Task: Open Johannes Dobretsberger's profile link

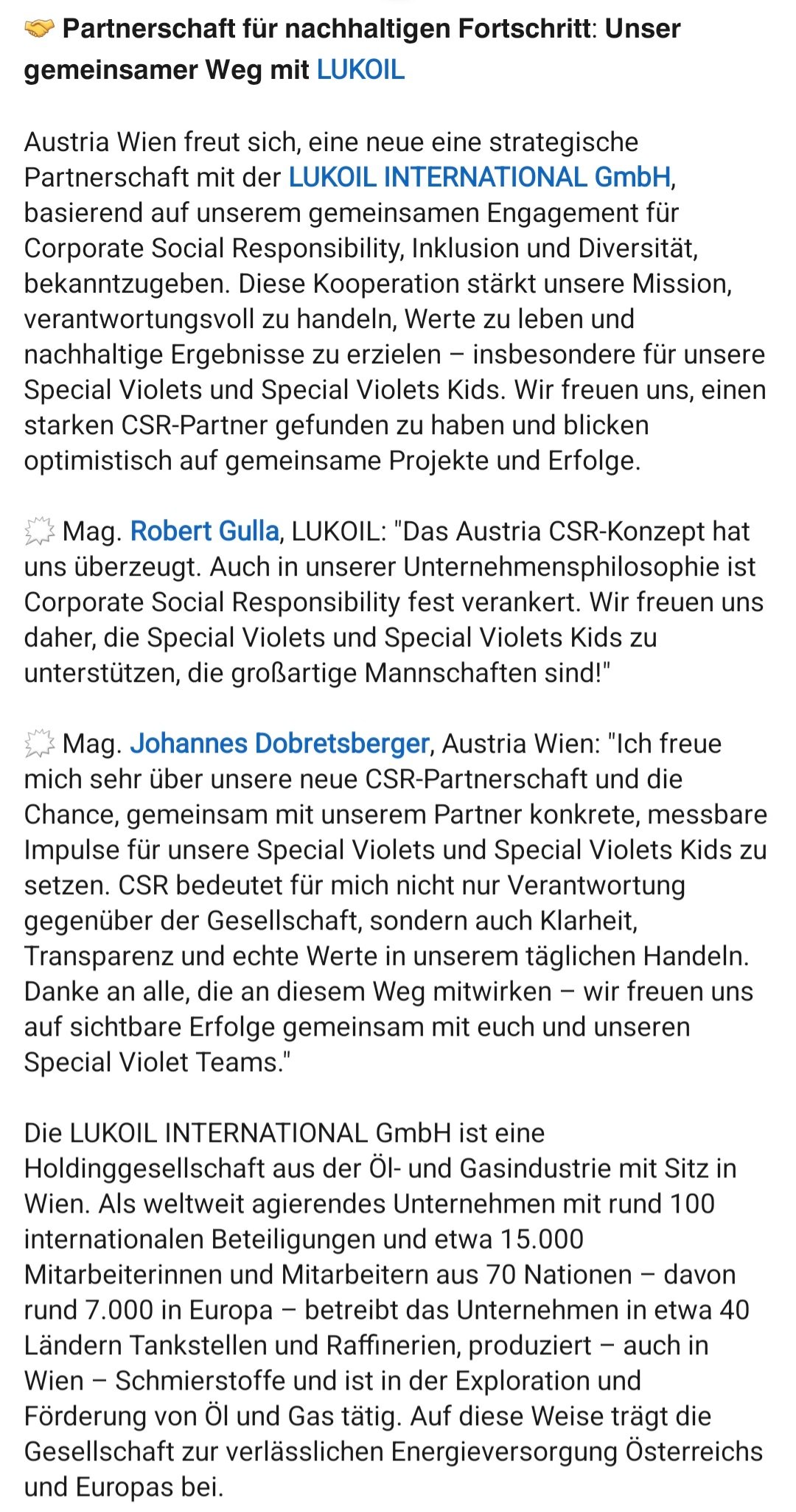Action: pyautogui.click(x=279, y=744)
